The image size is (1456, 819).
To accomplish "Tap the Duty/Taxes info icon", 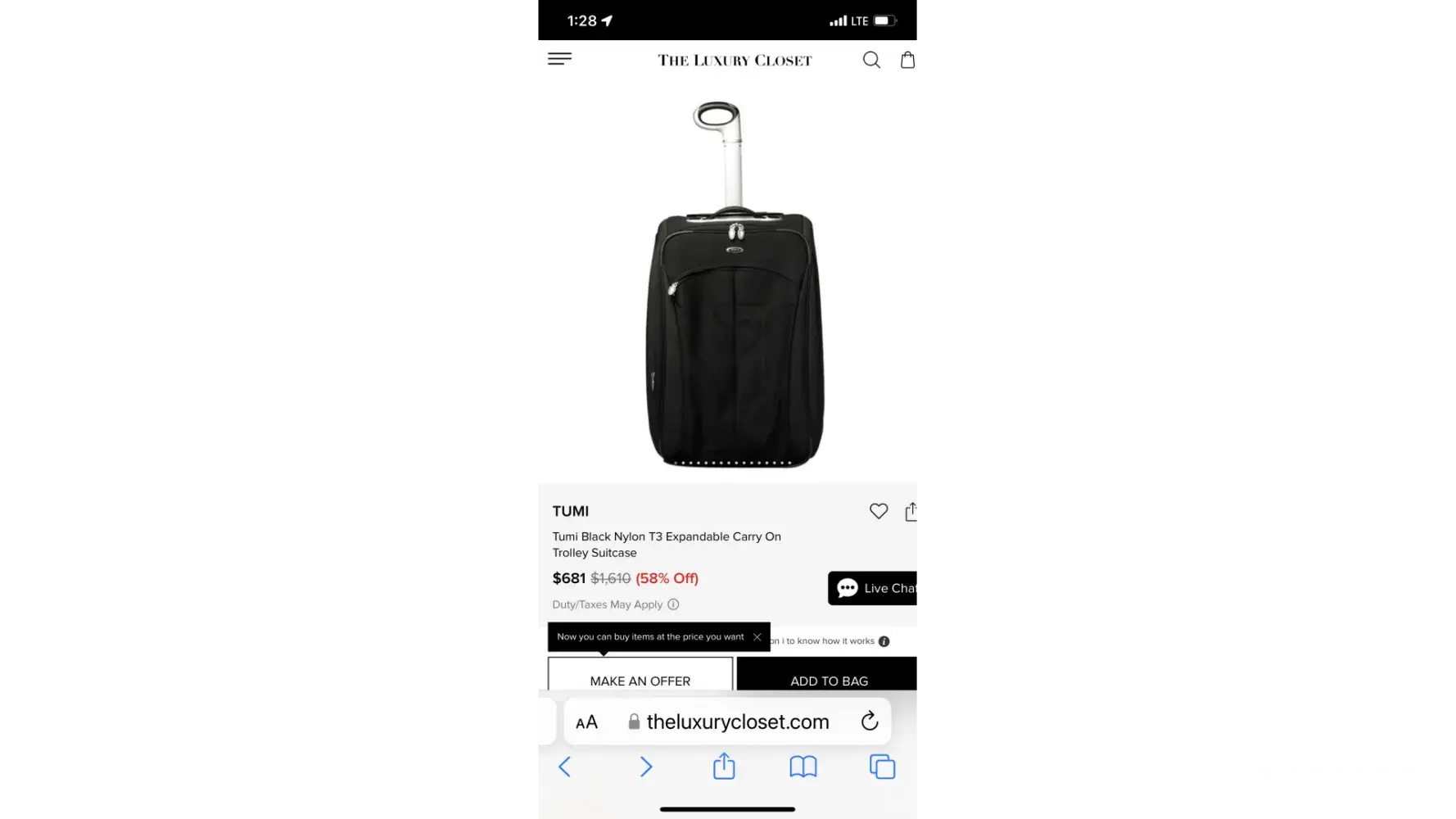I will [x=673, y=604].
